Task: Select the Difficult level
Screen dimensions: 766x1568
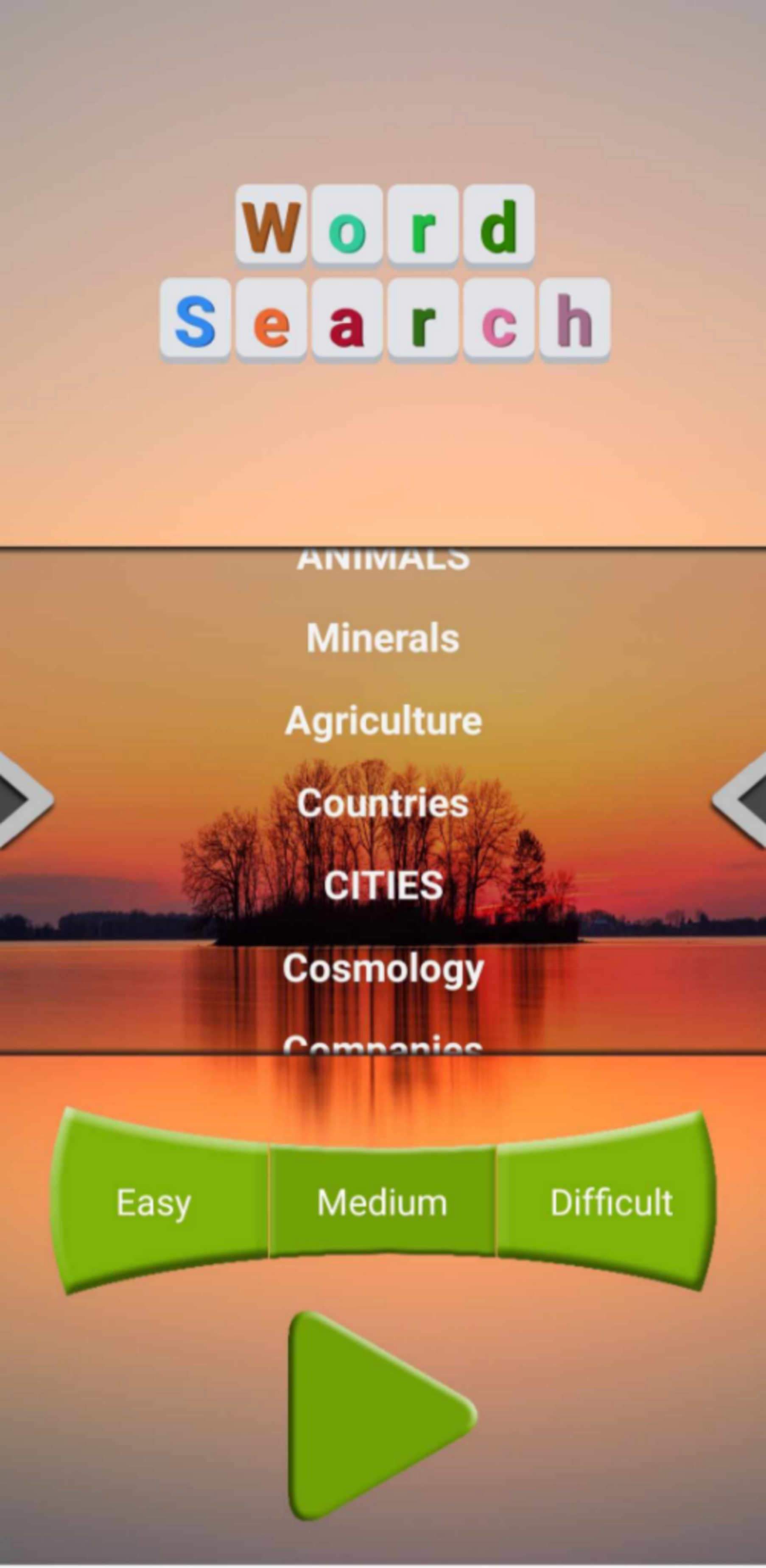Action: 611,1203
